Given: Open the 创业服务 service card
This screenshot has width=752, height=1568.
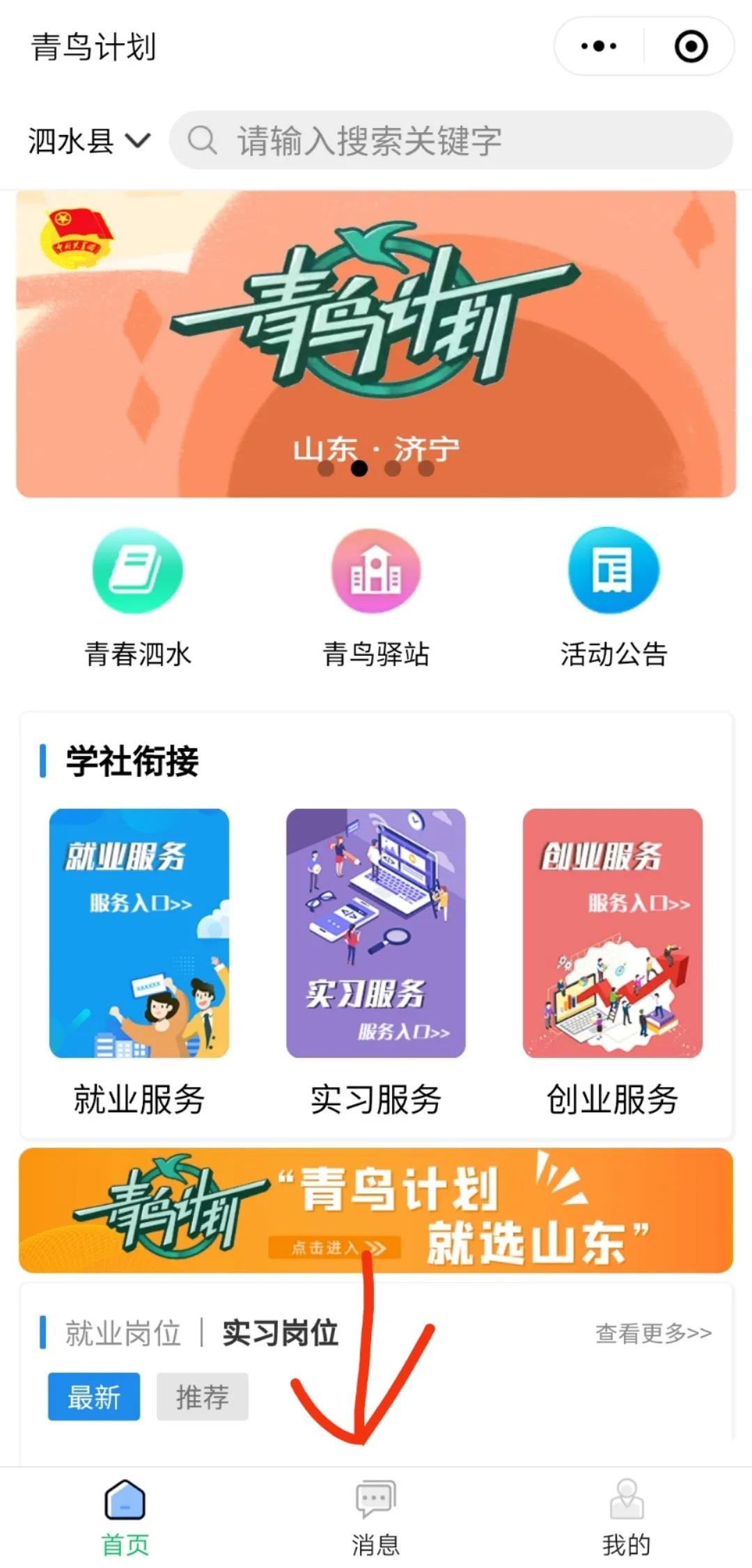Looking at the screenshot, I should tap(613, 934).
